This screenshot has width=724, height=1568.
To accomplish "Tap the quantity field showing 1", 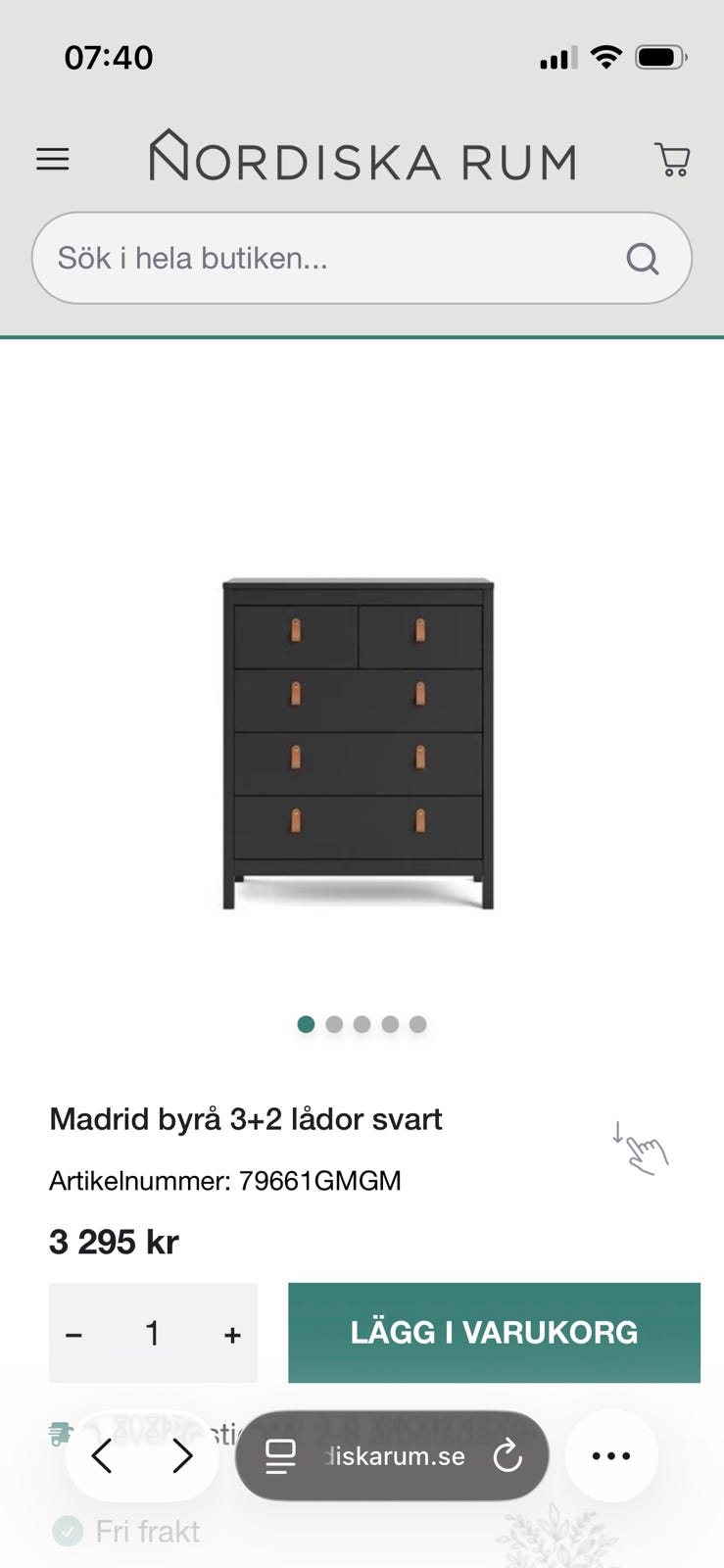I will pos(153,1334).
